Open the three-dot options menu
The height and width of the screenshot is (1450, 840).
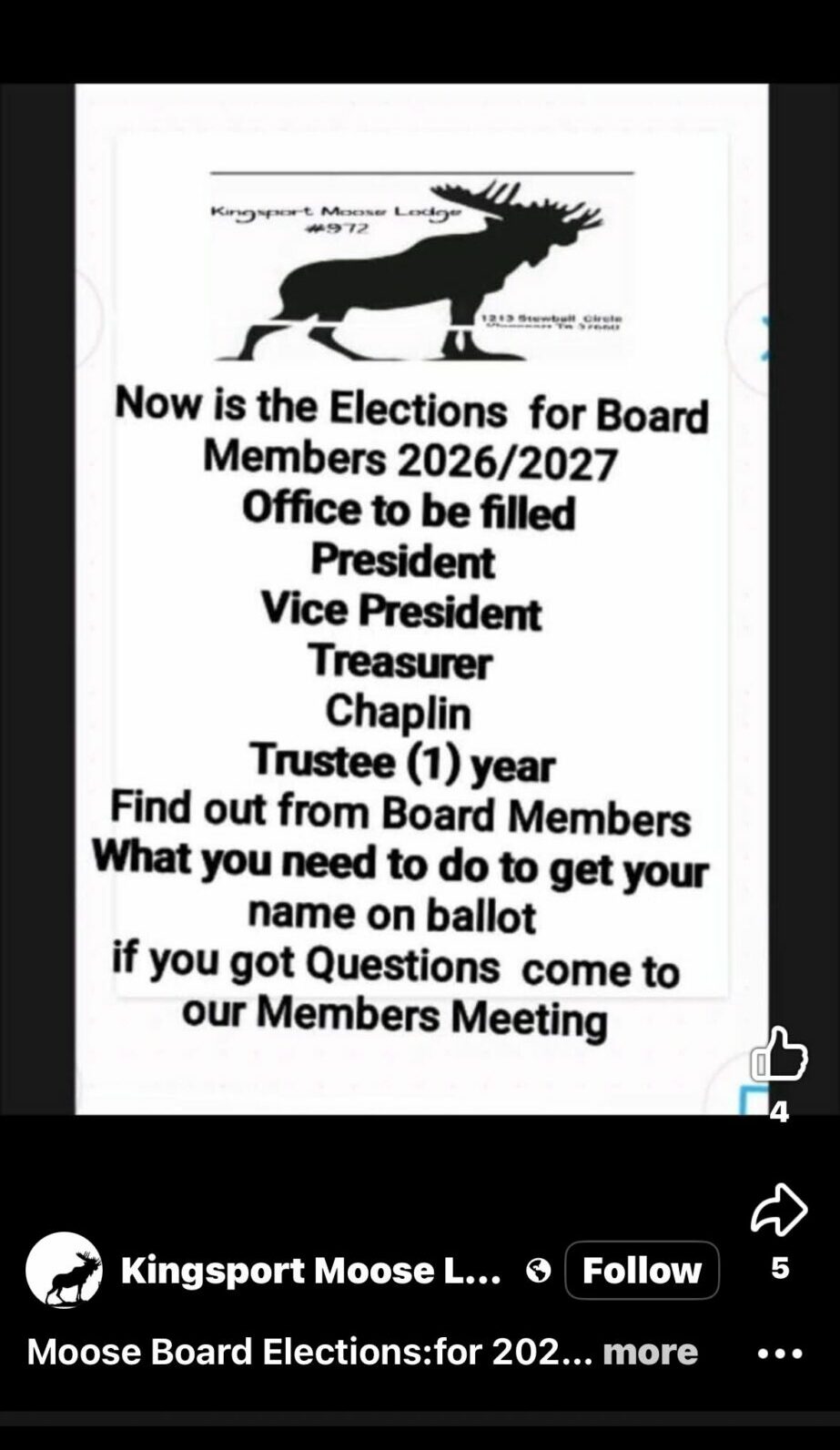coord(780,1353)
